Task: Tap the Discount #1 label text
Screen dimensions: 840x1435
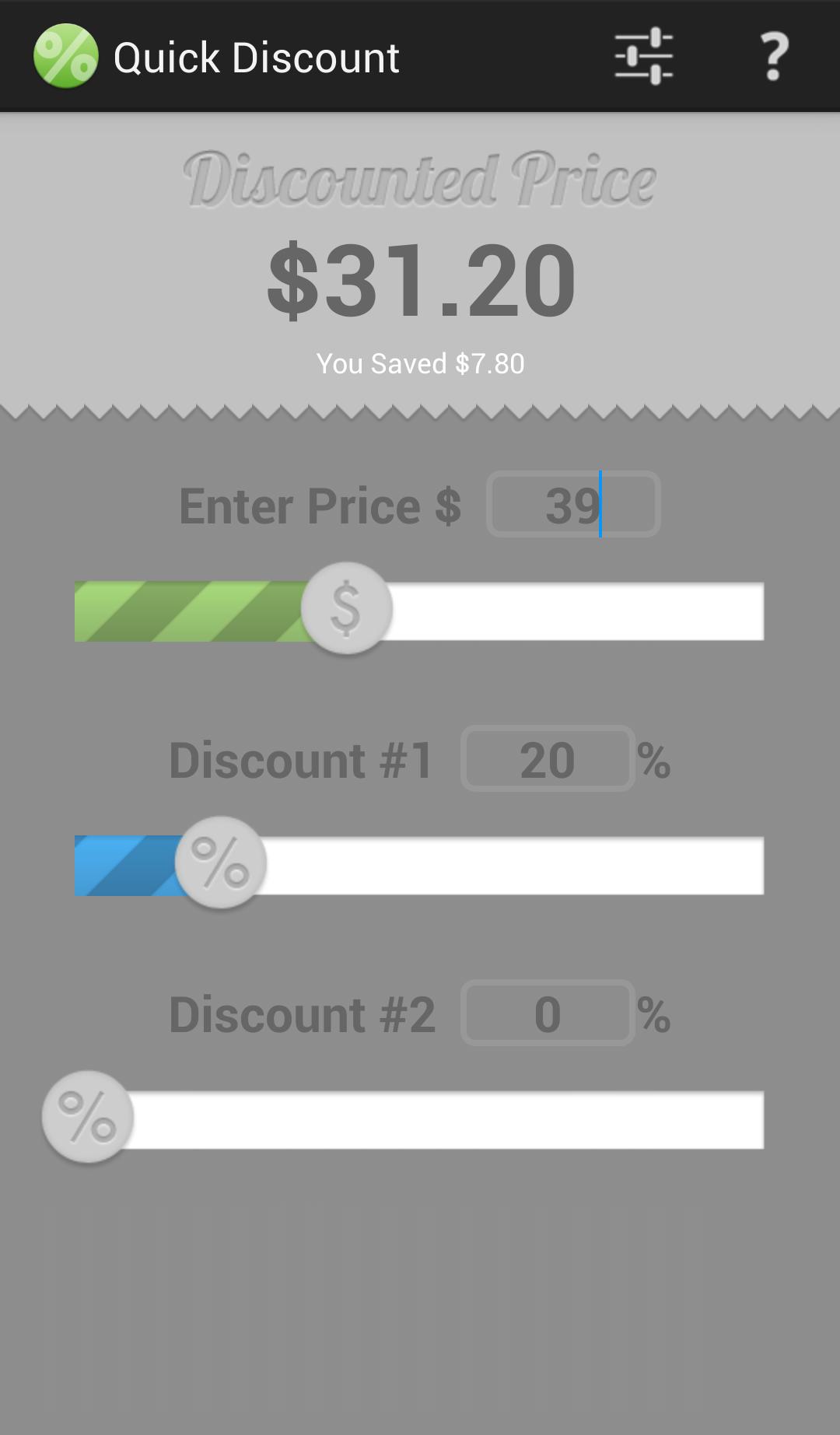Action: click(x=300, y=759)
